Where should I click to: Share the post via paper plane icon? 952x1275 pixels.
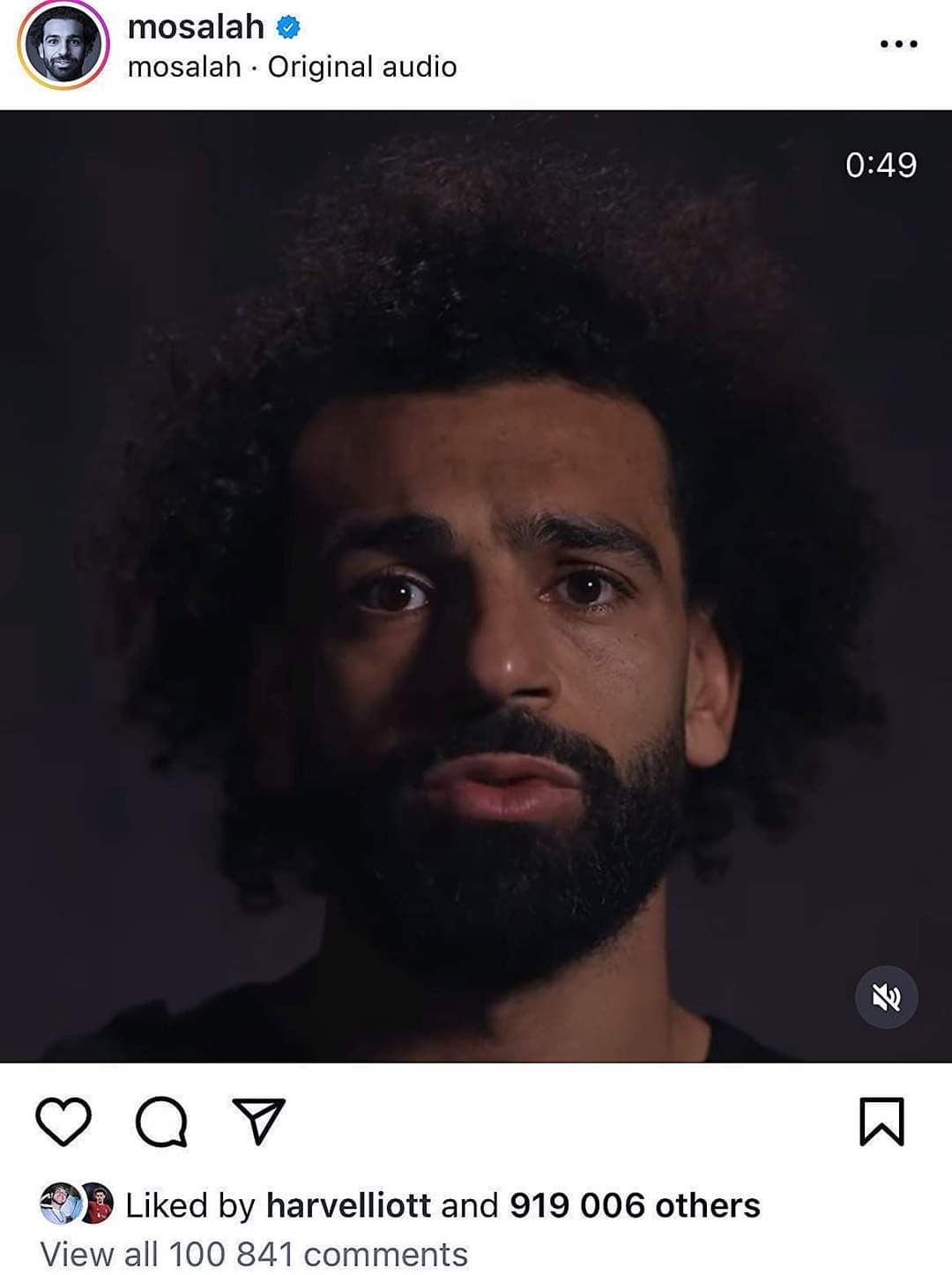coord(258,1122)
